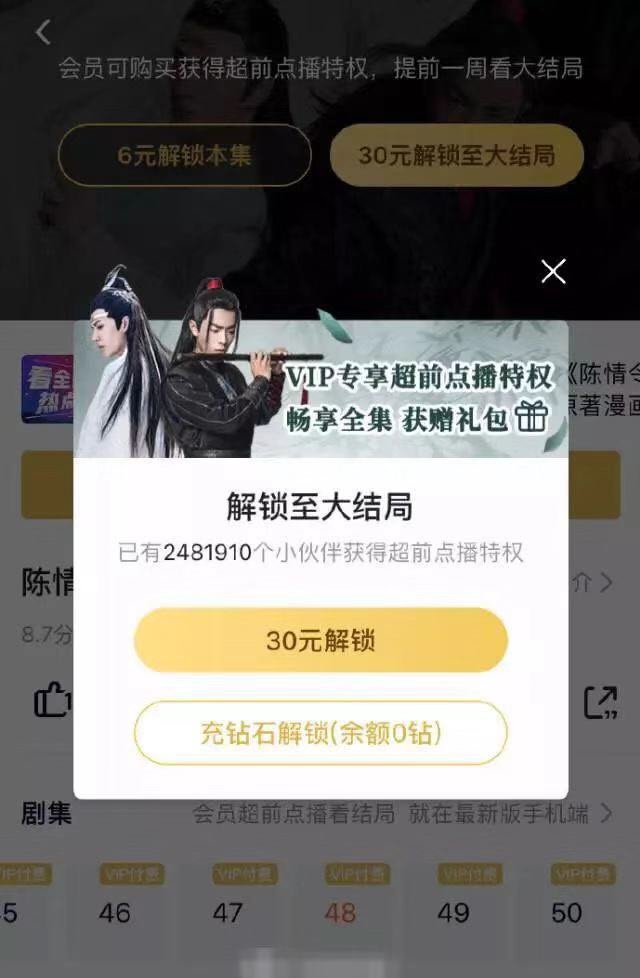640x978 pixels.
Task: Like the show with thumbs-up icon
Action: tap(52, 701)
